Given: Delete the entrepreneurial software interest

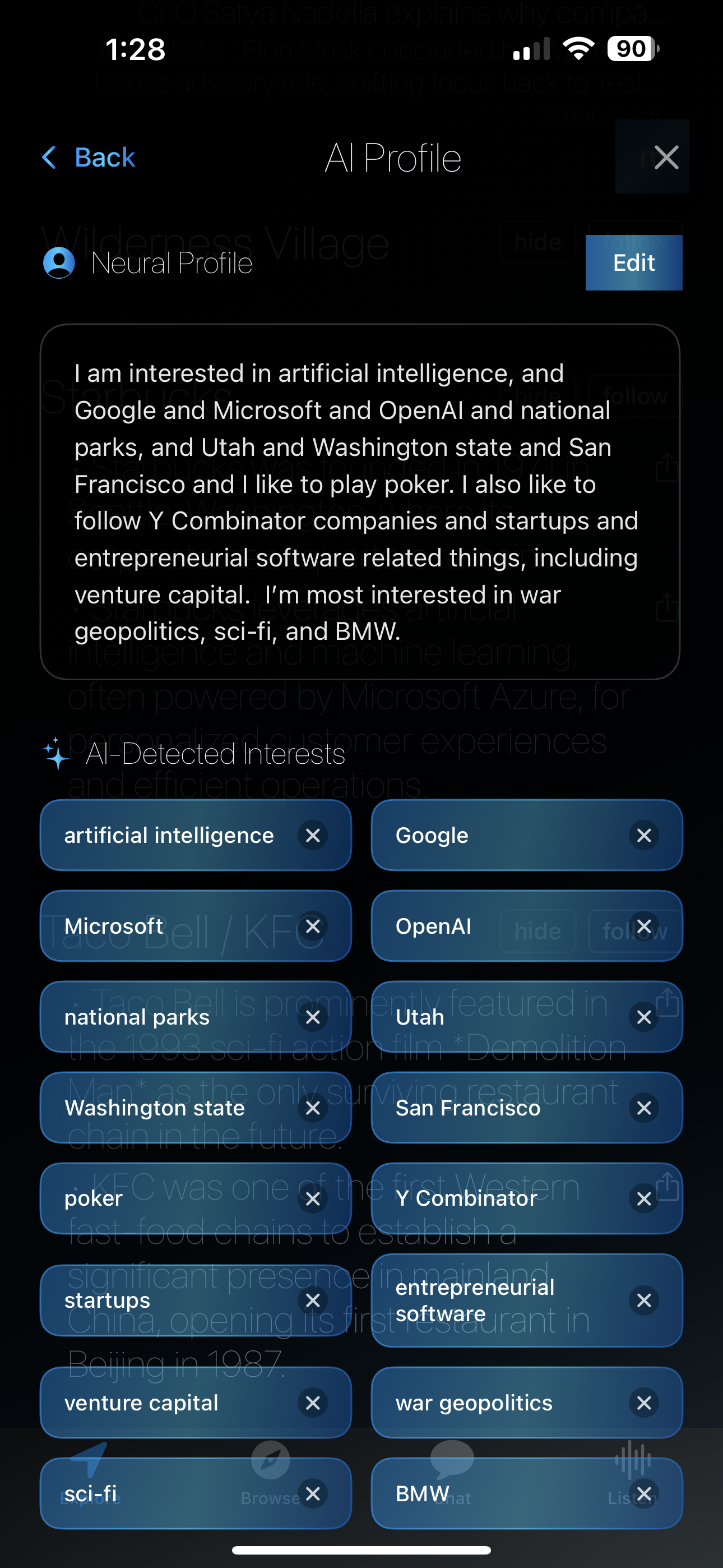Looking at the screenshot, I should (x=644, y=1301).
